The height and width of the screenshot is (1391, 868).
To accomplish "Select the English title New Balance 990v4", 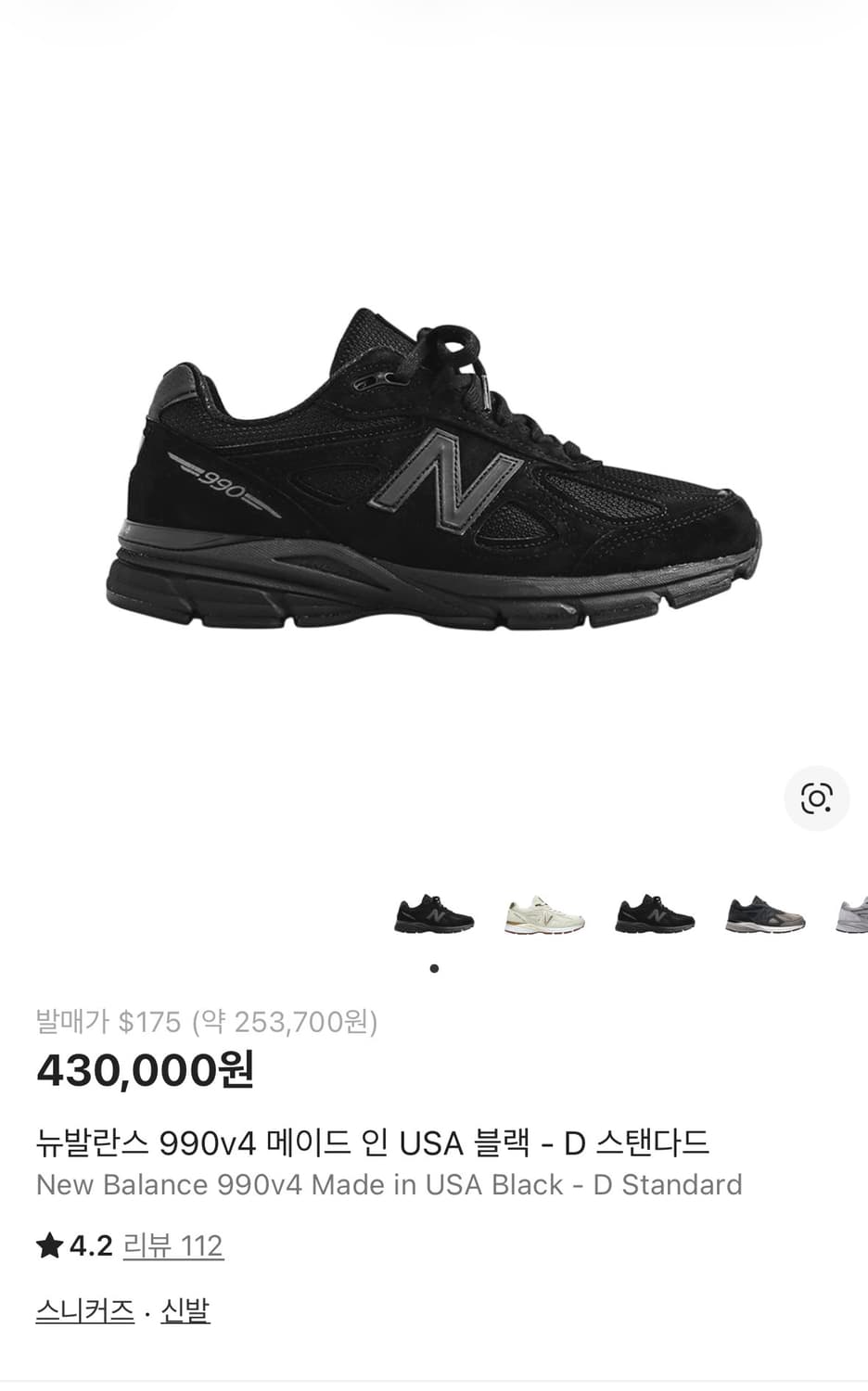I will 389,1184.
